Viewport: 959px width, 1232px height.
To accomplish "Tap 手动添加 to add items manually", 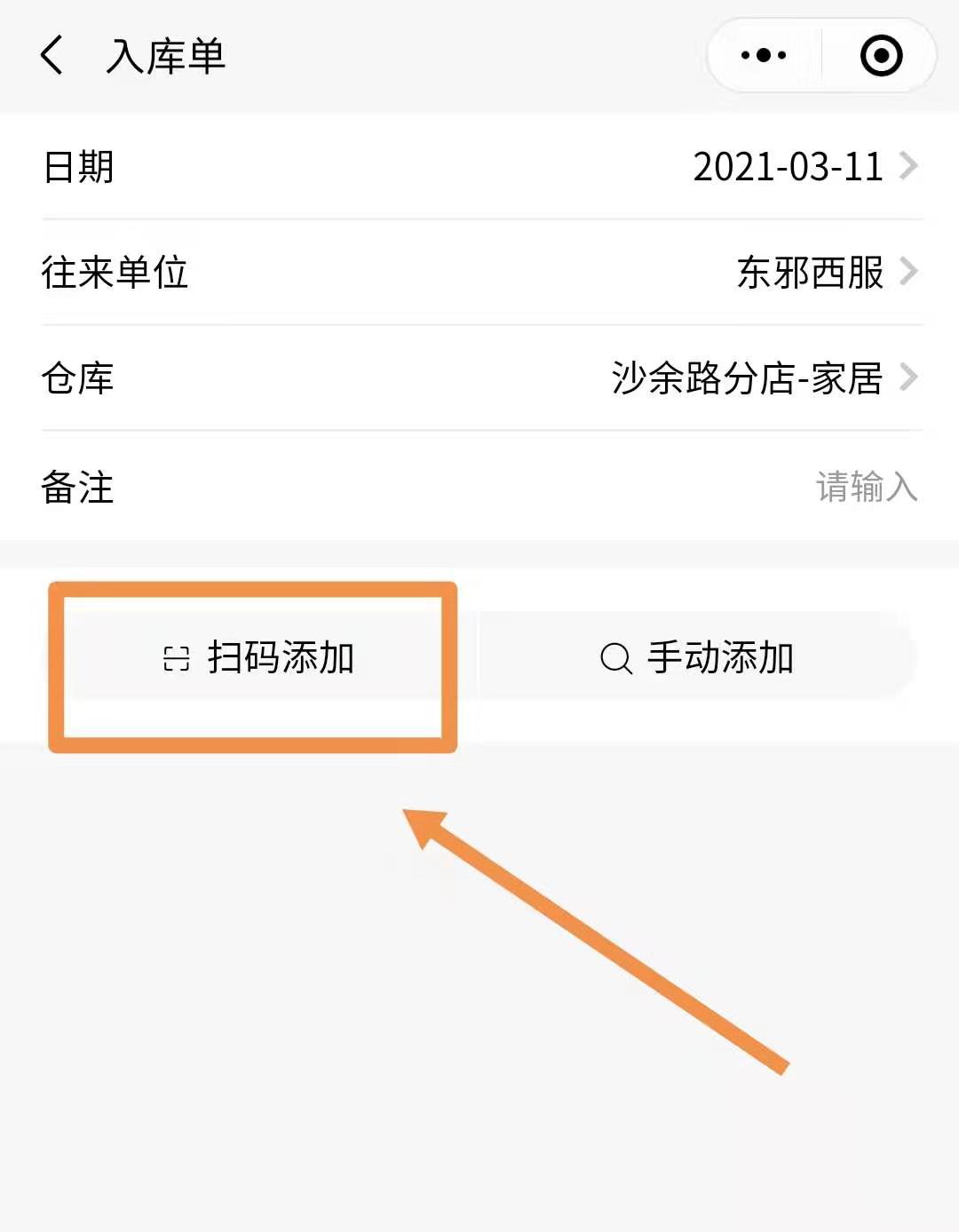I will [696, 658].
